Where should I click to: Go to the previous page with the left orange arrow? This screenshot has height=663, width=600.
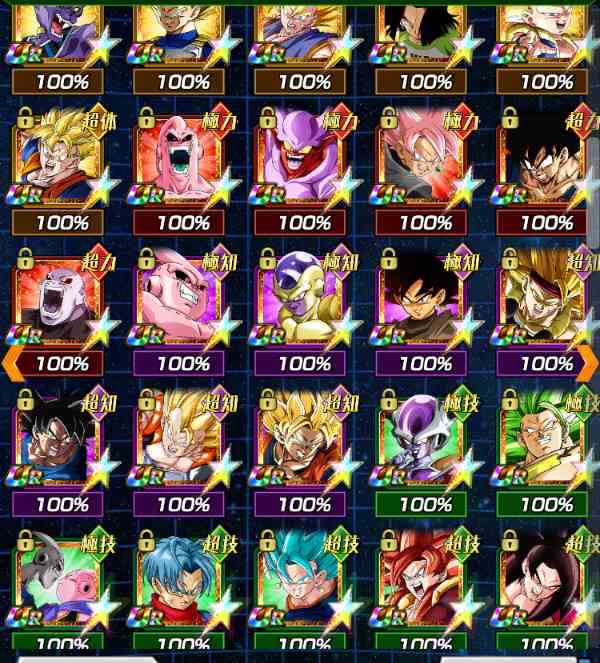(x=12, y=362)
